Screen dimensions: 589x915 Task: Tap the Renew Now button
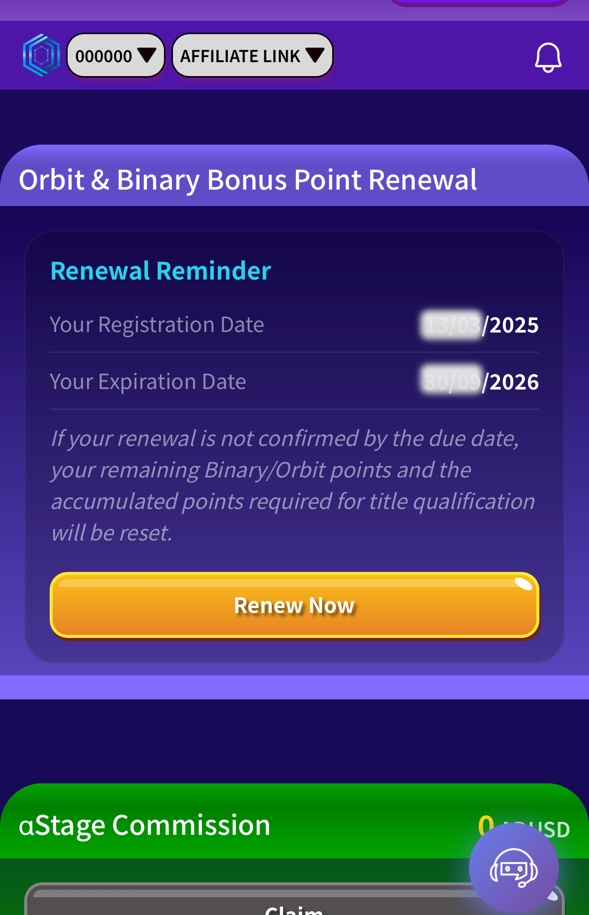pos(294,605)
